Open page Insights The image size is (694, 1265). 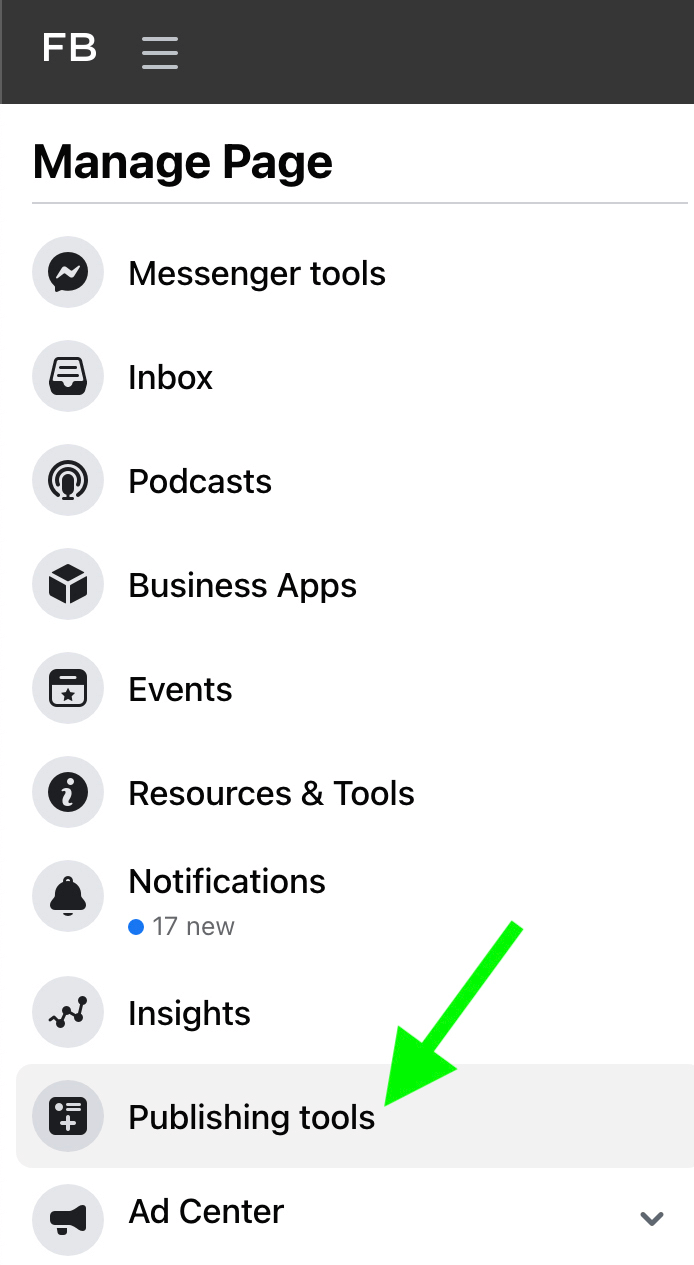[x=189, y=1013]
